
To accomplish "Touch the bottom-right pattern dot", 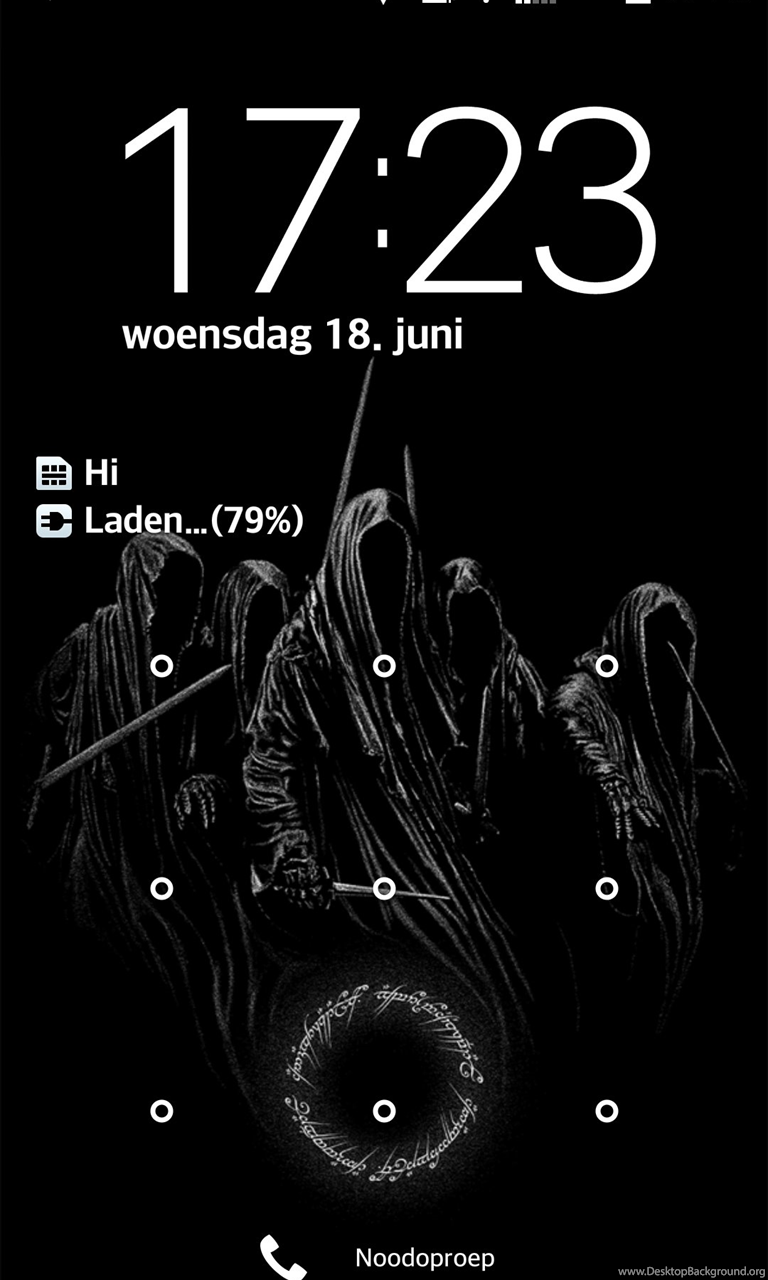I will coord(606,1110).
